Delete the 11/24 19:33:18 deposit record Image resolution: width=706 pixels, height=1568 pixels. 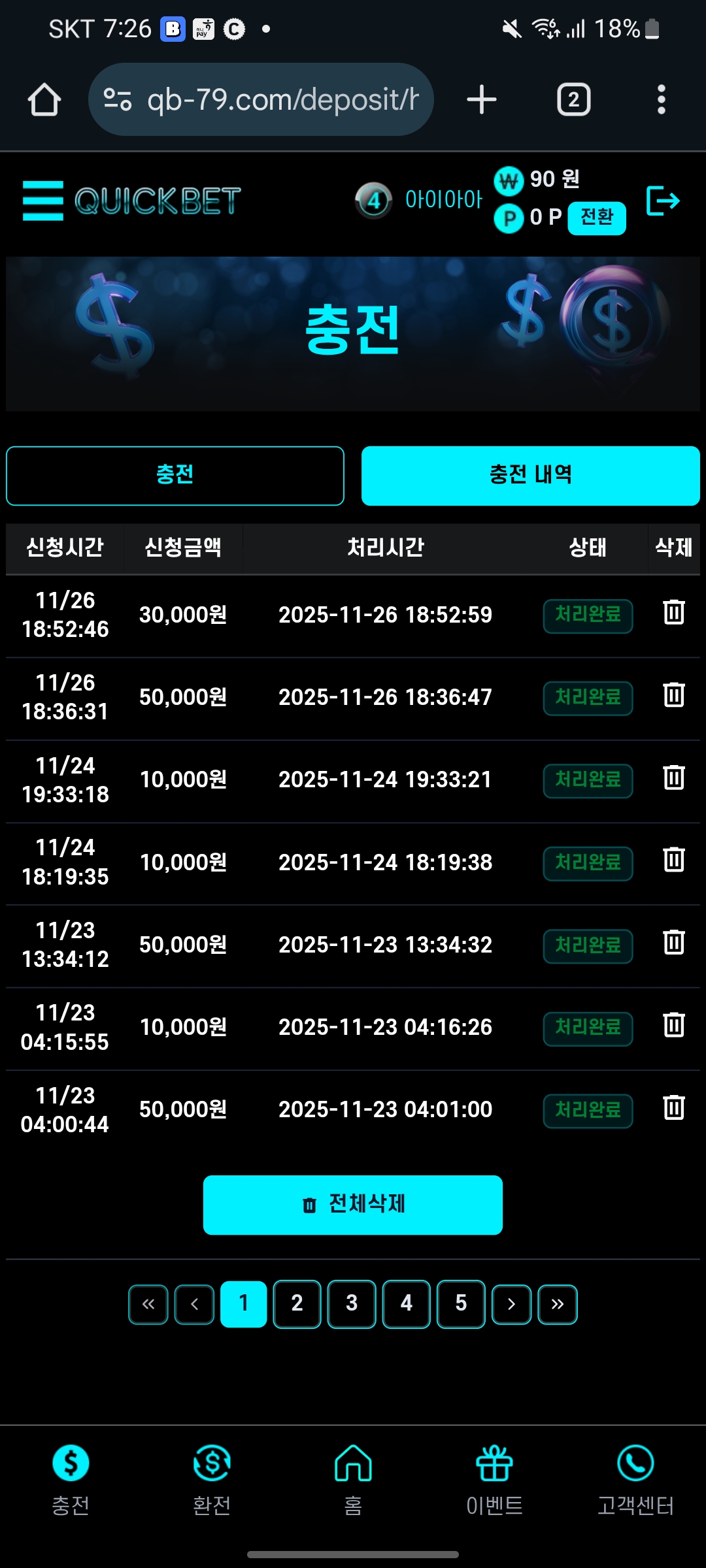[x=673, y=778]
